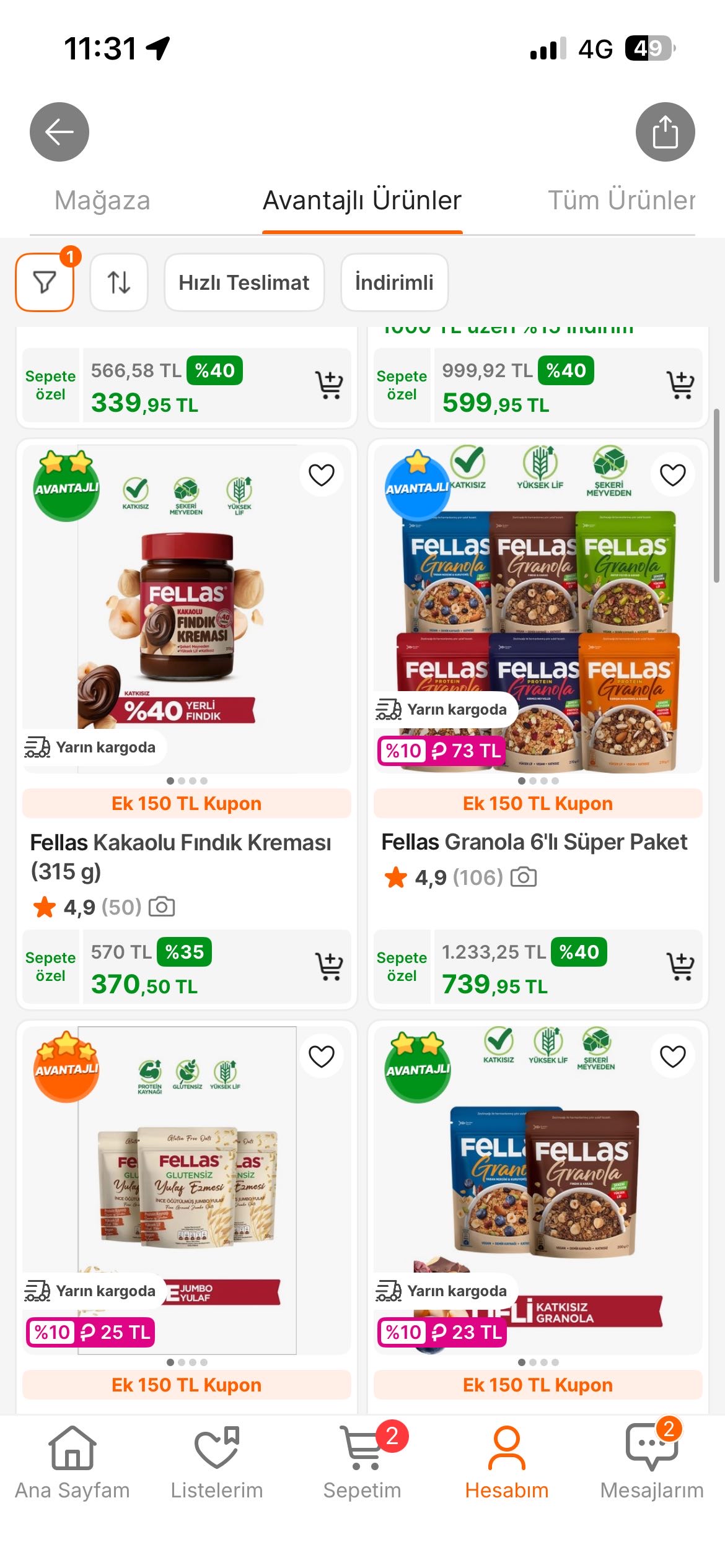Open Sepetim cart
Viewport: 725px width, 1568px height.
[362, 1463]
